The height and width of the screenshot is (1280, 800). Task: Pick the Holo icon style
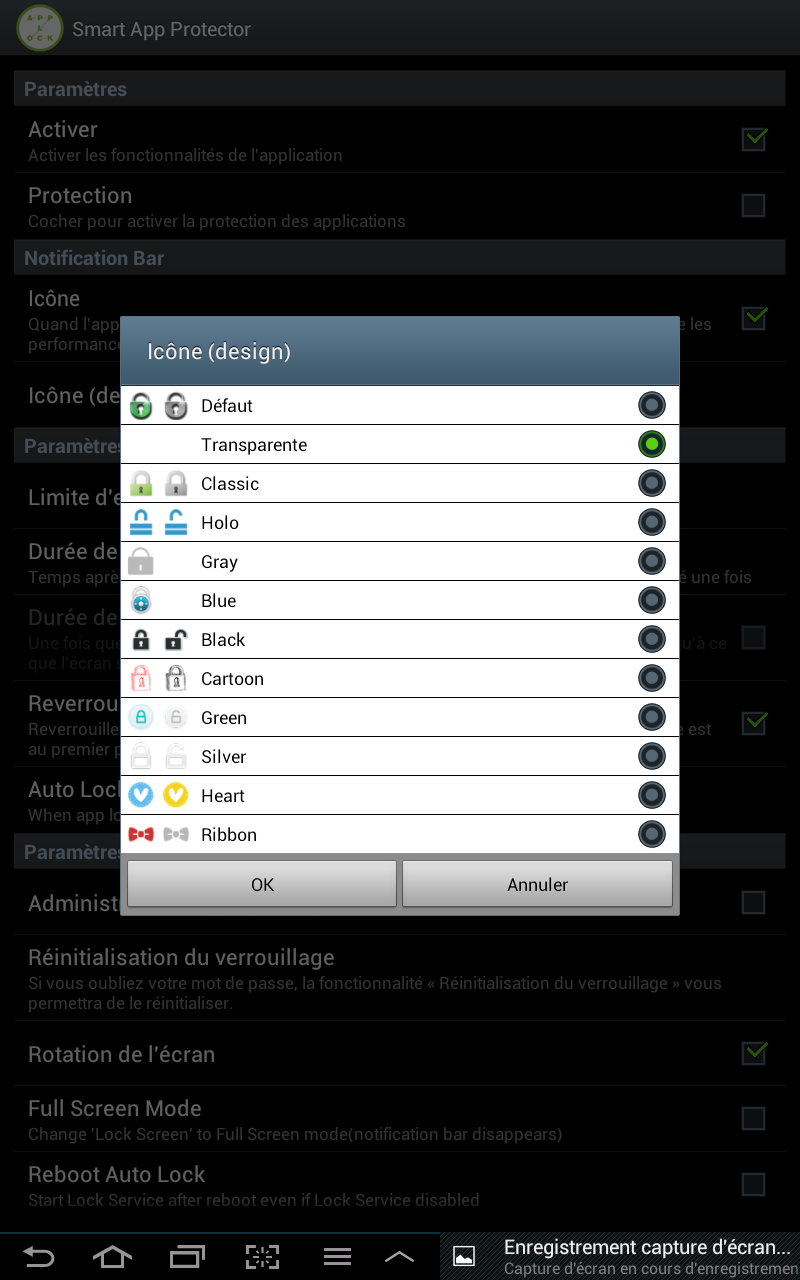click(400, 522)
